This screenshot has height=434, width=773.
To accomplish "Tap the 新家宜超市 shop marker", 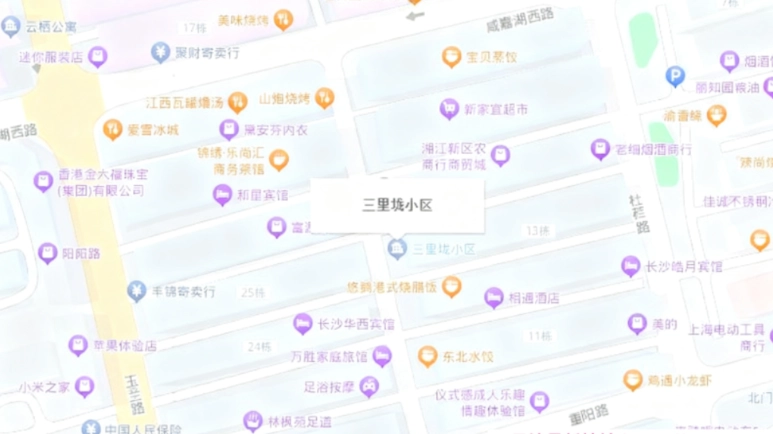I will click(x=449, y=108).
